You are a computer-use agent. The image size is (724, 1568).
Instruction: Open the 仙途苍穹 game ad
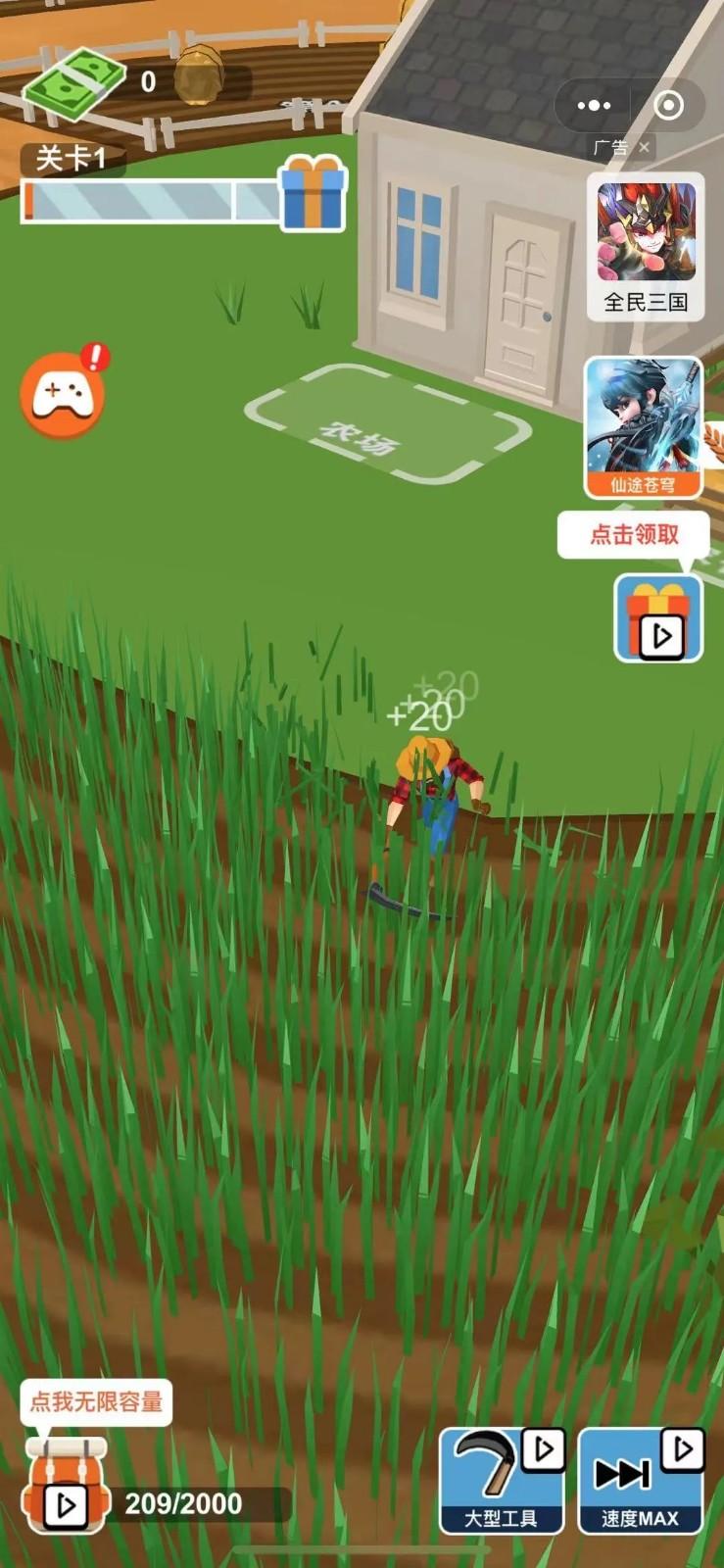click(644, 427)
